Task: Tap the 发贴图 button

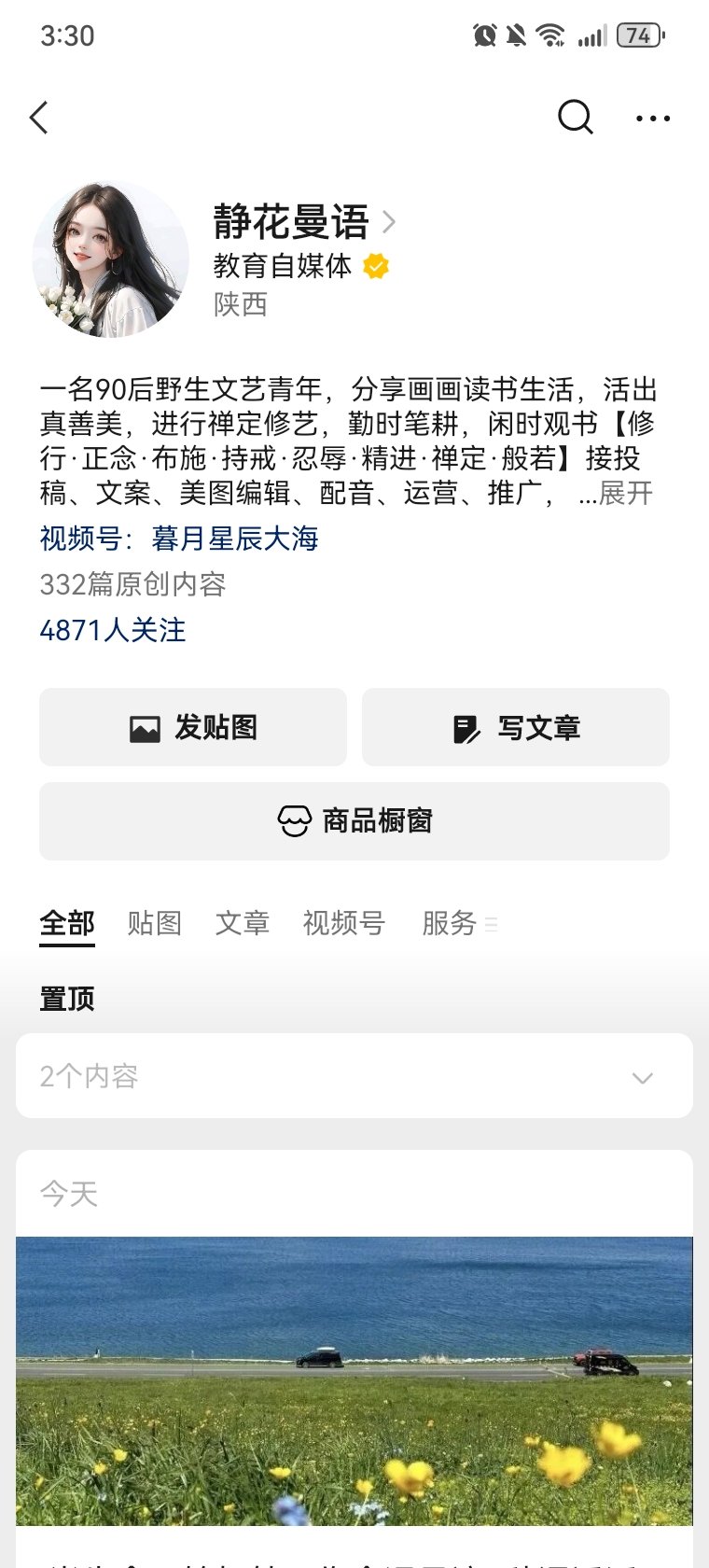Action: [193, 727]
